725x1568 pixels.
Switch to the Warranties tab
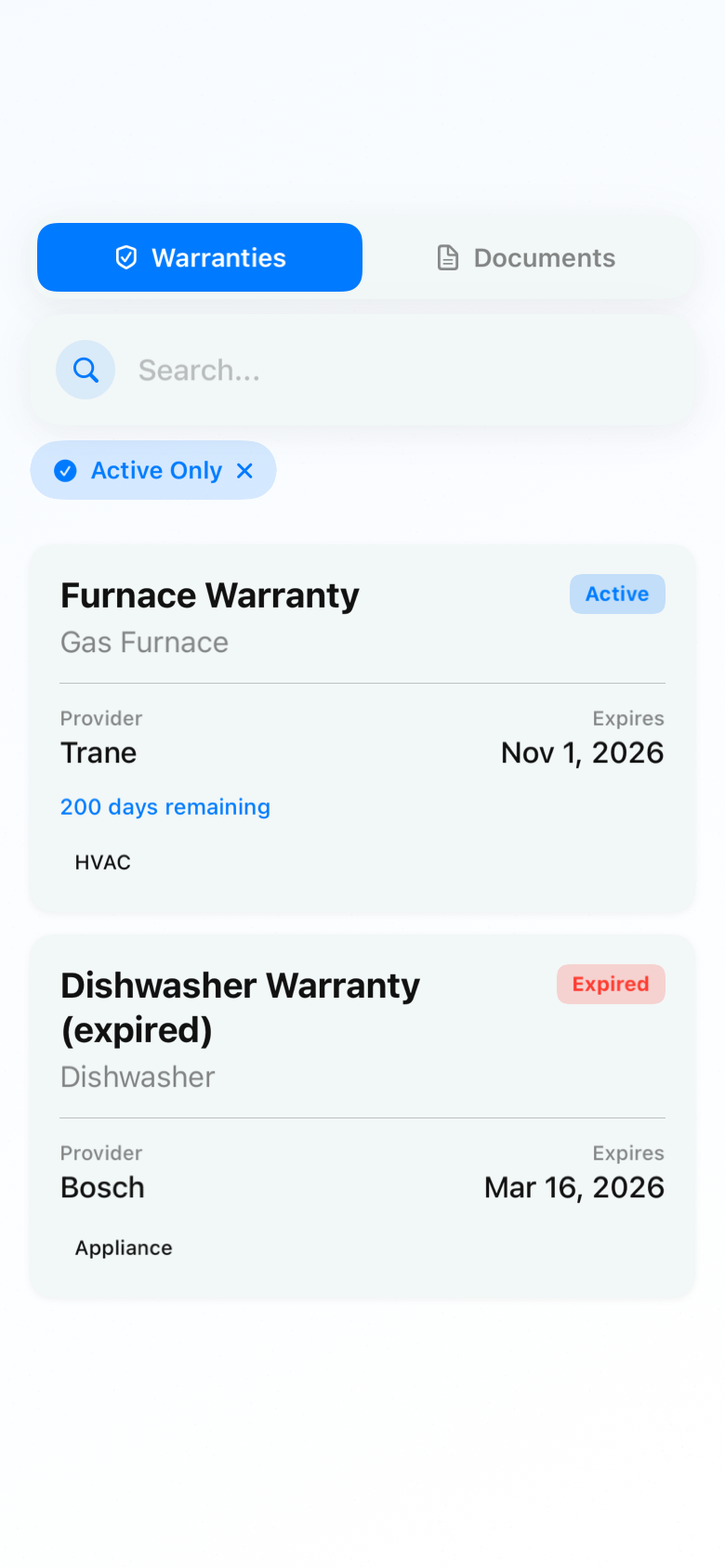coord(199,257)
